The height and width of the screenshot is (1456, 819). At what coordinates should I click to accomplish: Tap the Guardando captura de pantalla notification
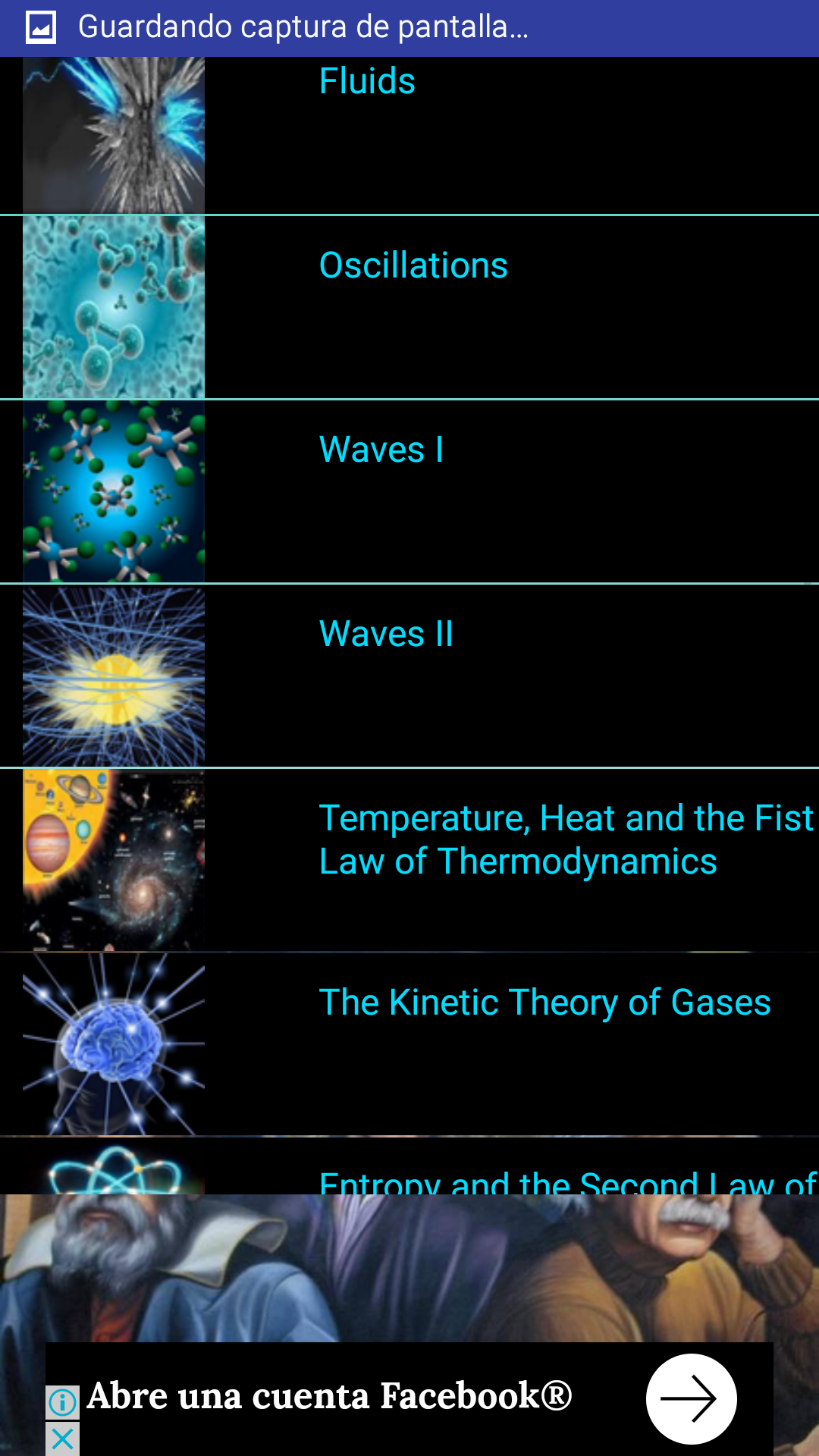coord(303,27)
